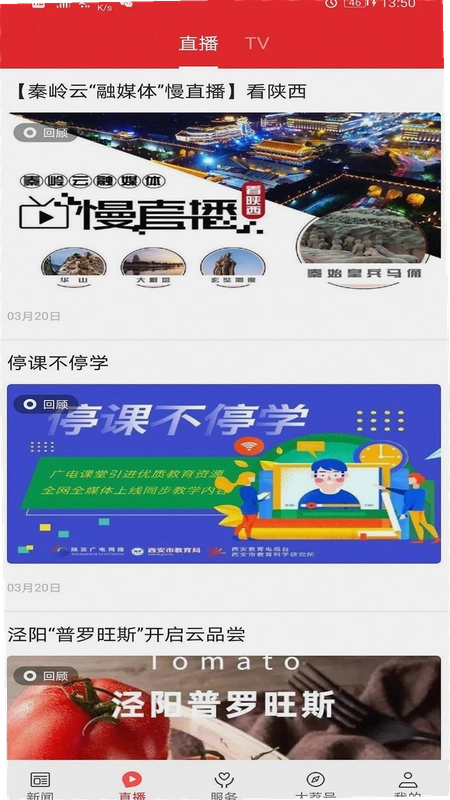Open the 慢直播 看陕西 livestream card
The width and height of the screenshot is (450, 800).
pos(224,201)
